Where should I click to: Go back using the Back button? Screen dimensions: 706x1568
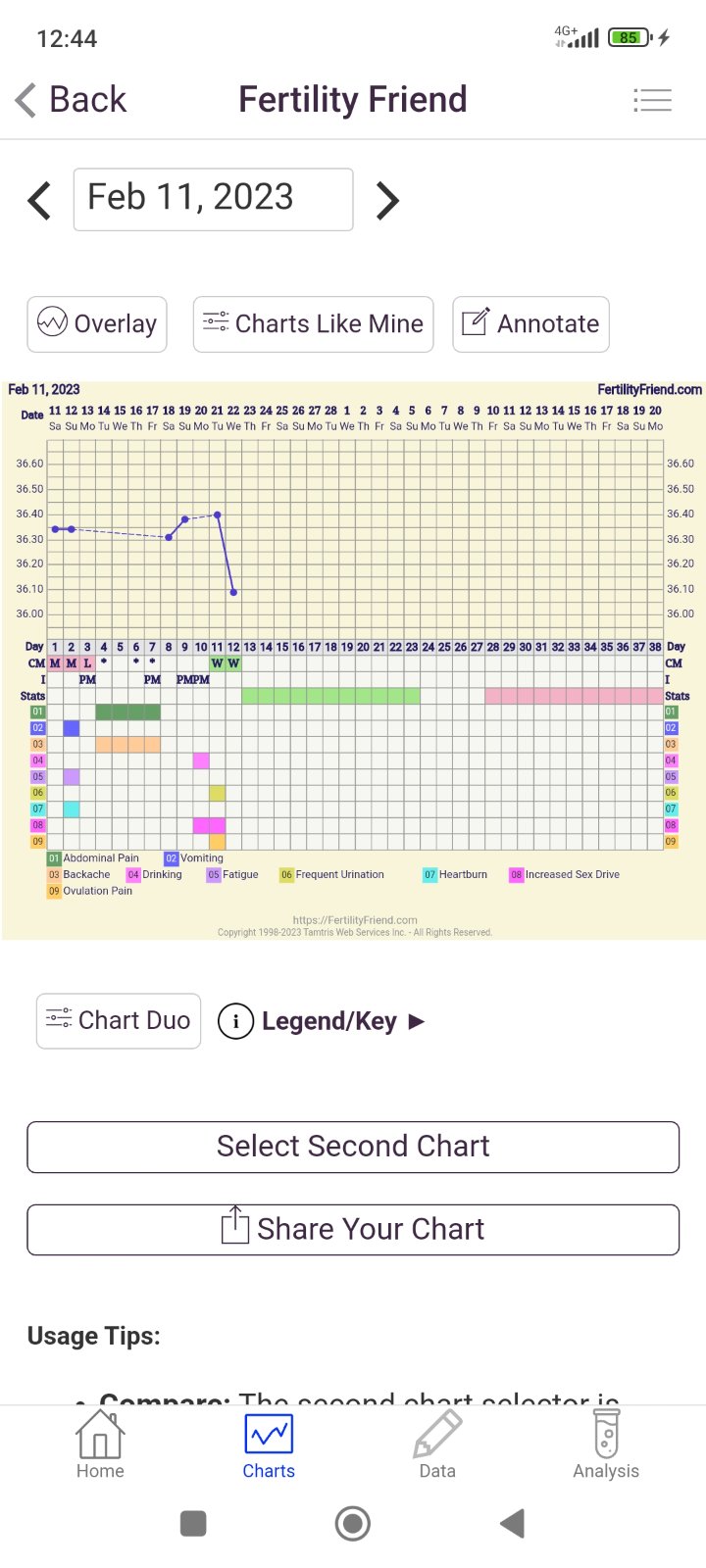click(71, 99)
